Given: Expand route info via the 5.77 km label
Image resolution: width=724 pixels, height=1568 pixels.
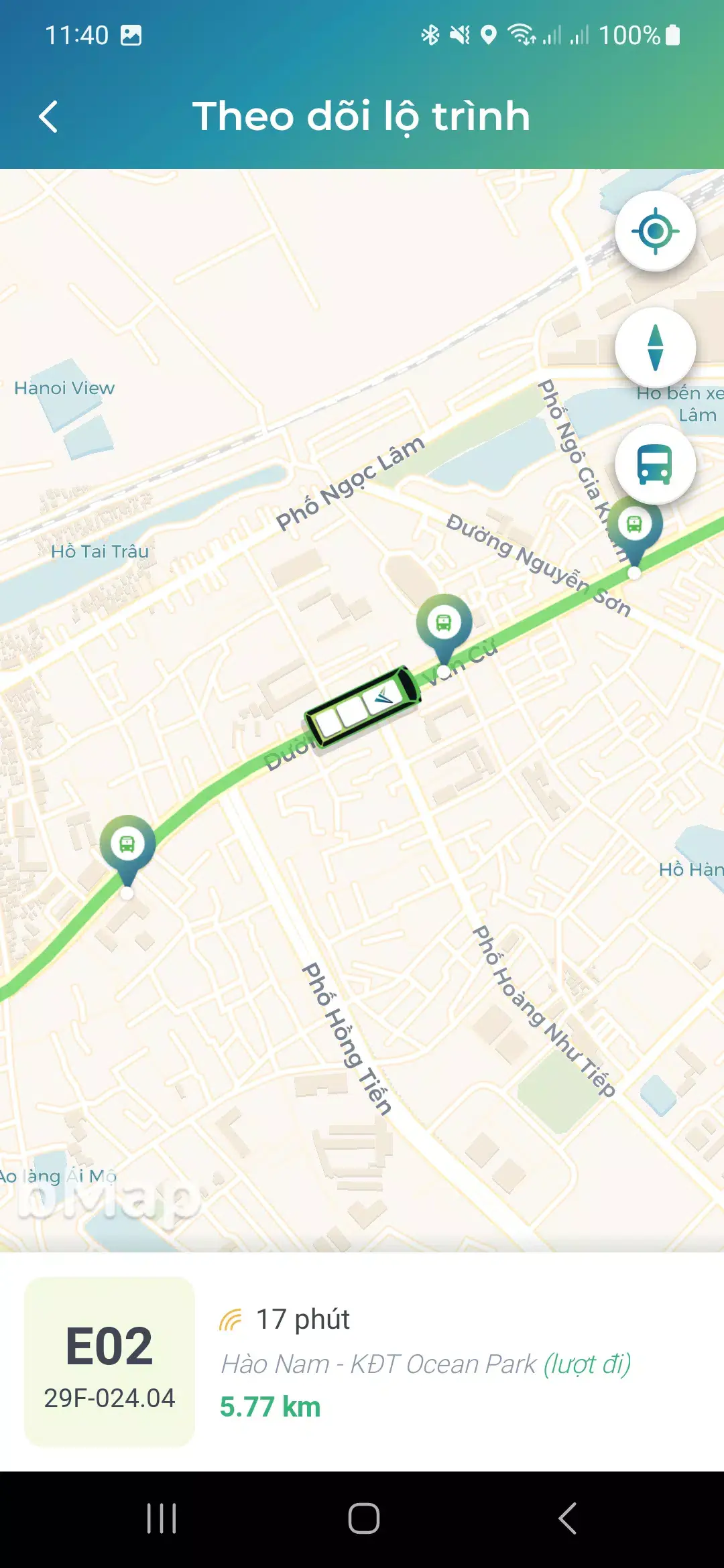Looking at the screenshot, I should point(271,1407).
